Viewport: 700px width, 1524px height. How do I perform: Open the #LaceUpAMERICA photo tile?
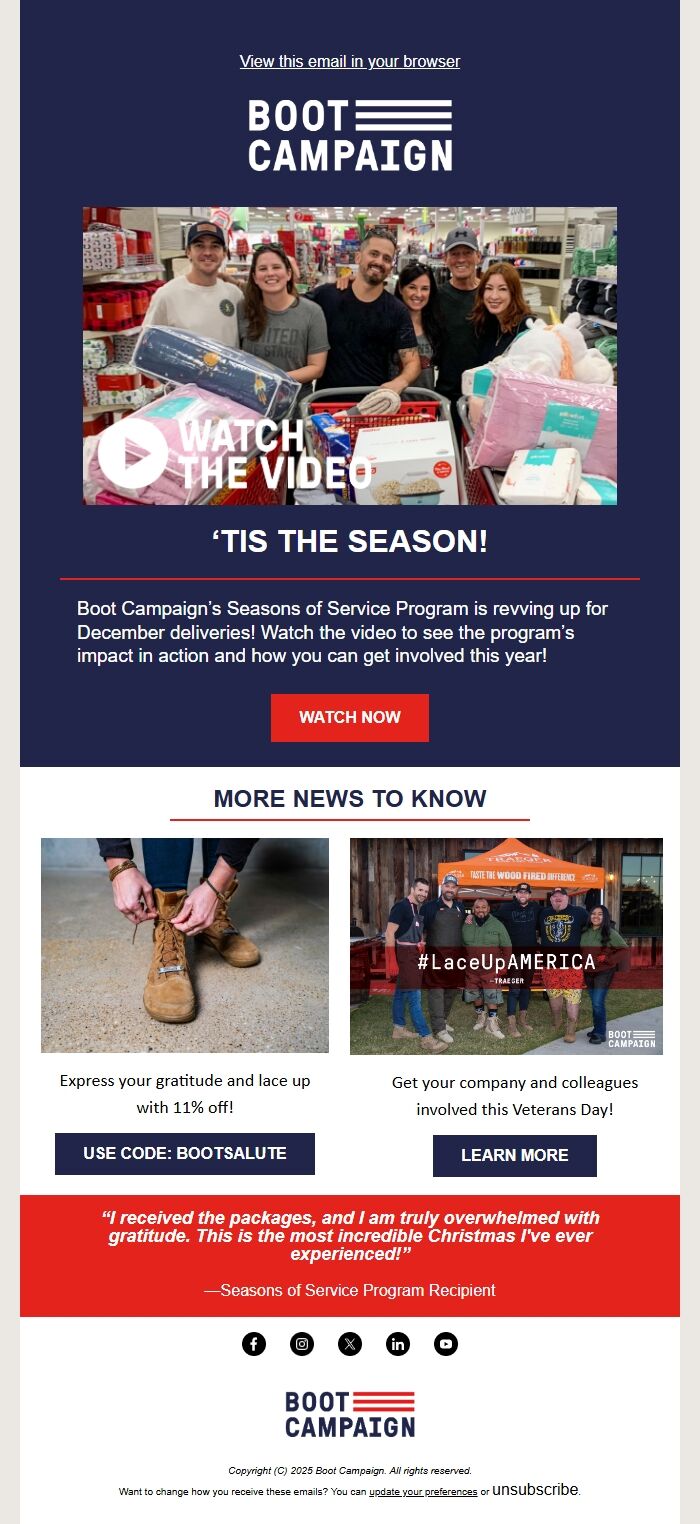[x=506, y=946]
